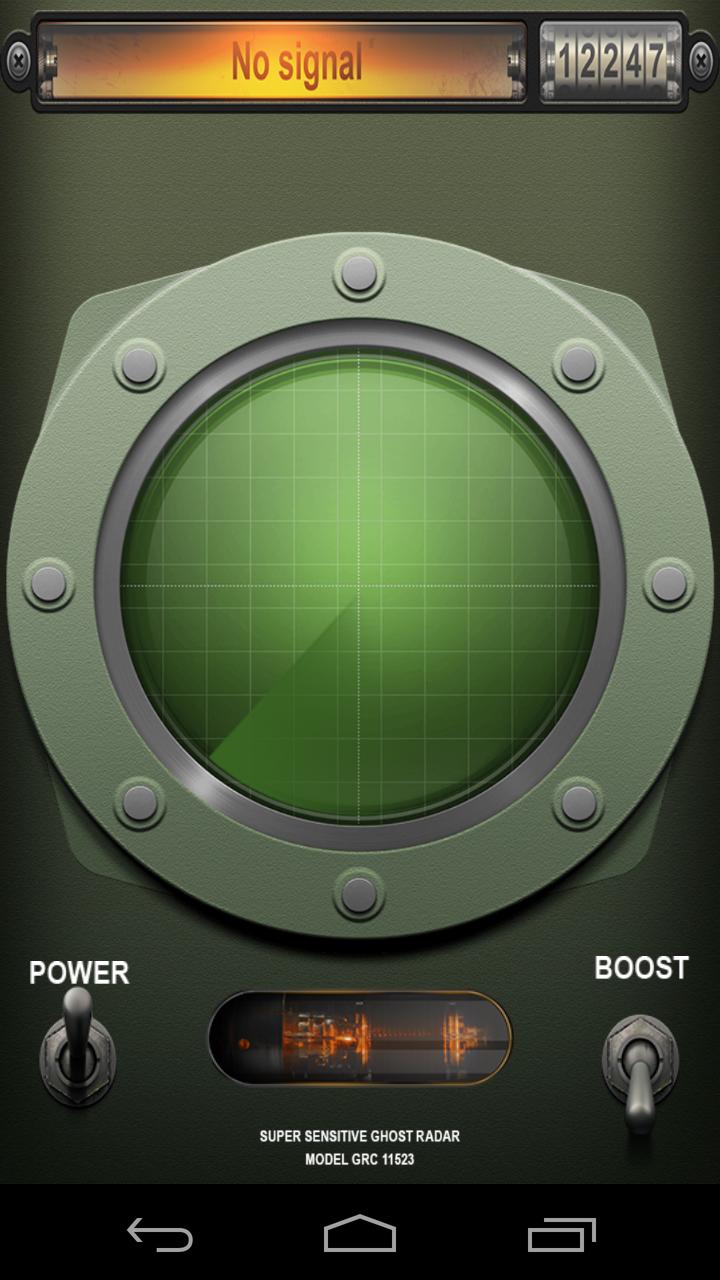Image resolution: width=720 pixels, height=1280 pixels.
Task: Go back using the navigation bar
Action: click(x=160, y=1234)
